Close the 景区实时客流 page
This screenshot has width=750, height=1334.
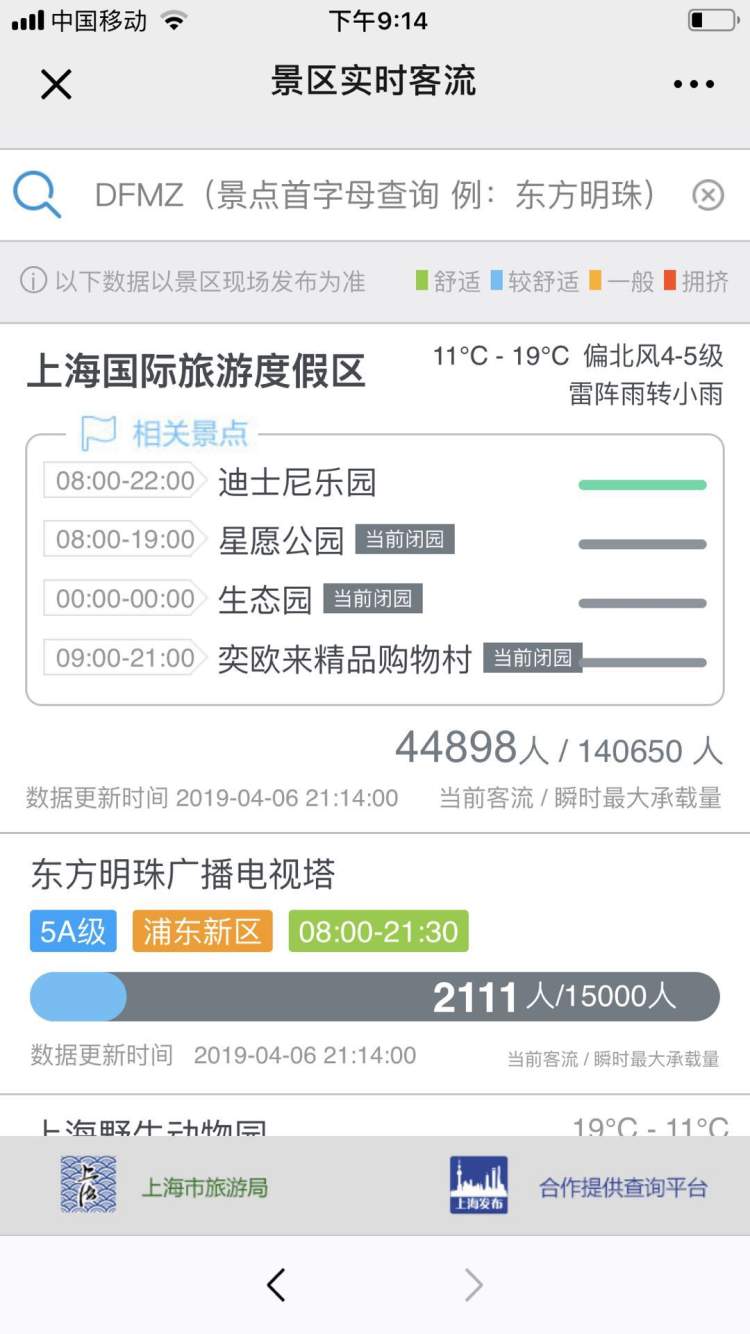coord(56,85)
